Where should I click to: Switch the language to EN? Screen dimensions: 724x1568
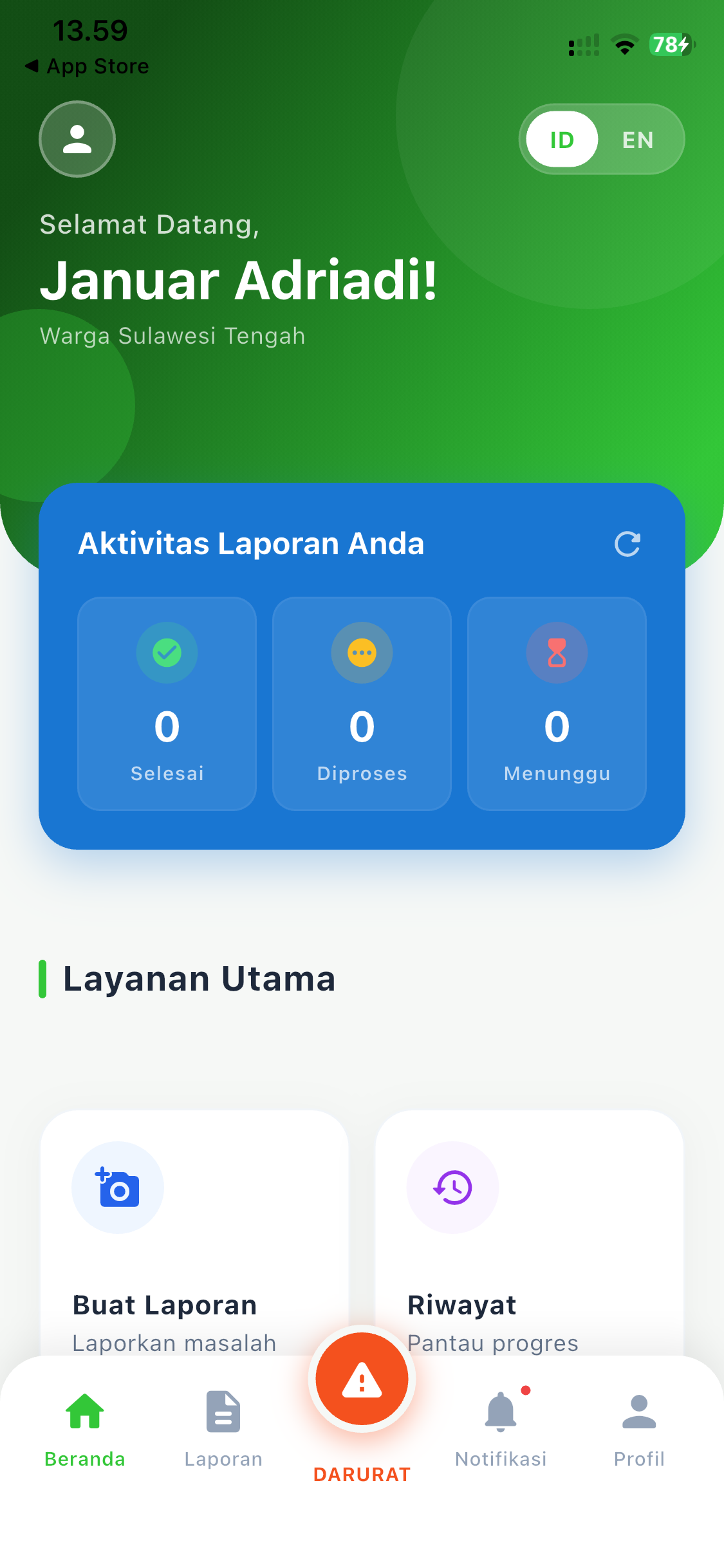[636, 139]
